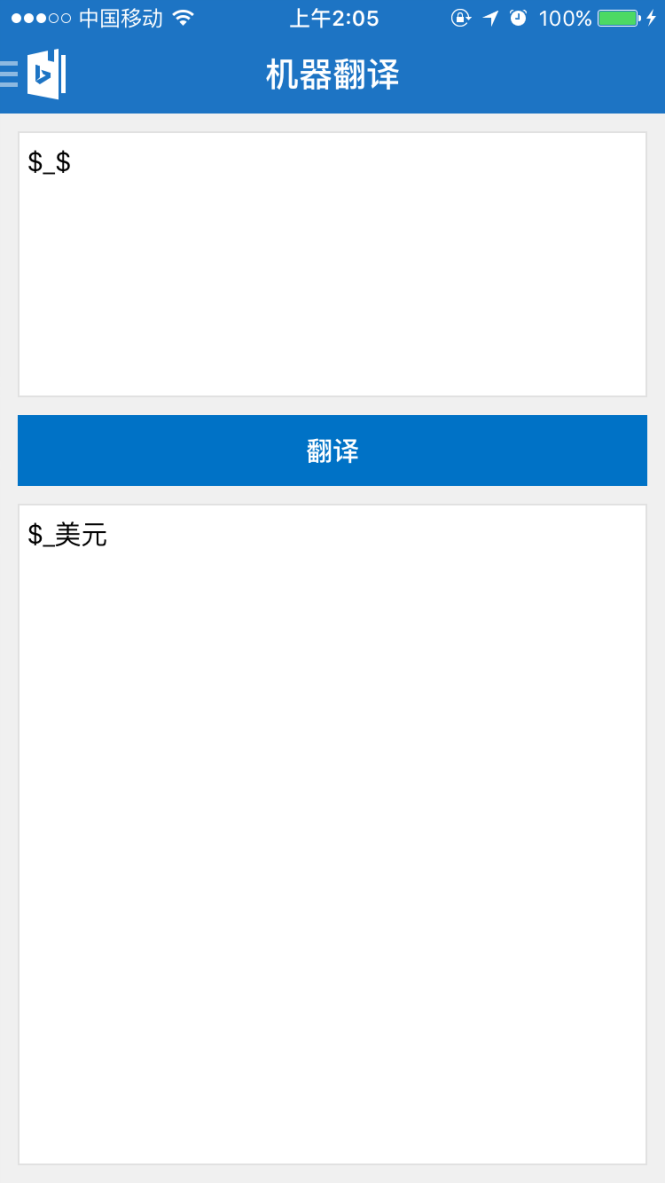Tap the source text input box
This screenshot has width=665, height=1183.
pyautogui.click(x=332, y=264)
